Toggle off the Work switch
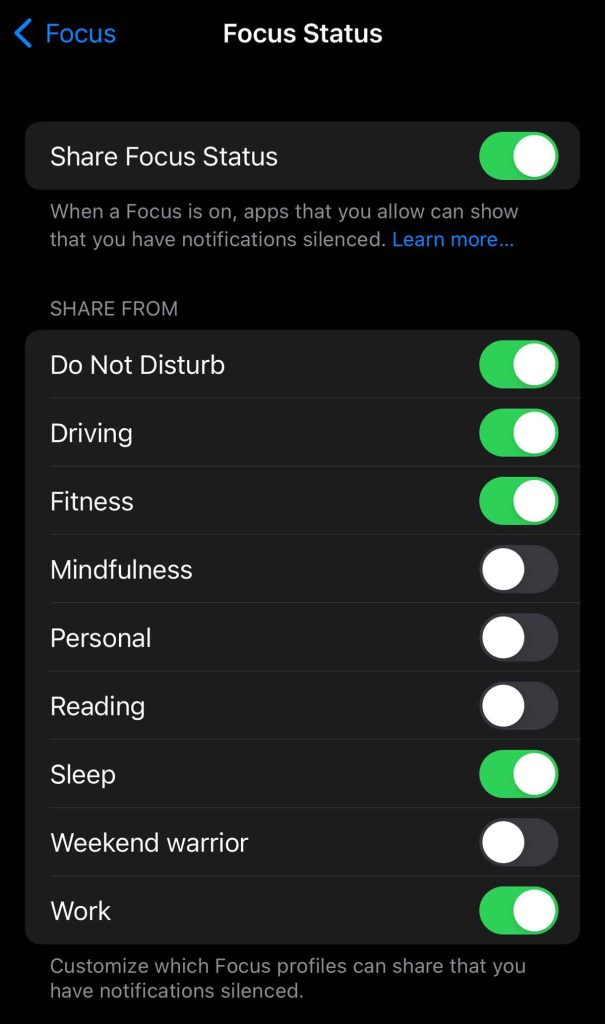The image size is (605, 1024). click(x=518, y=911)
